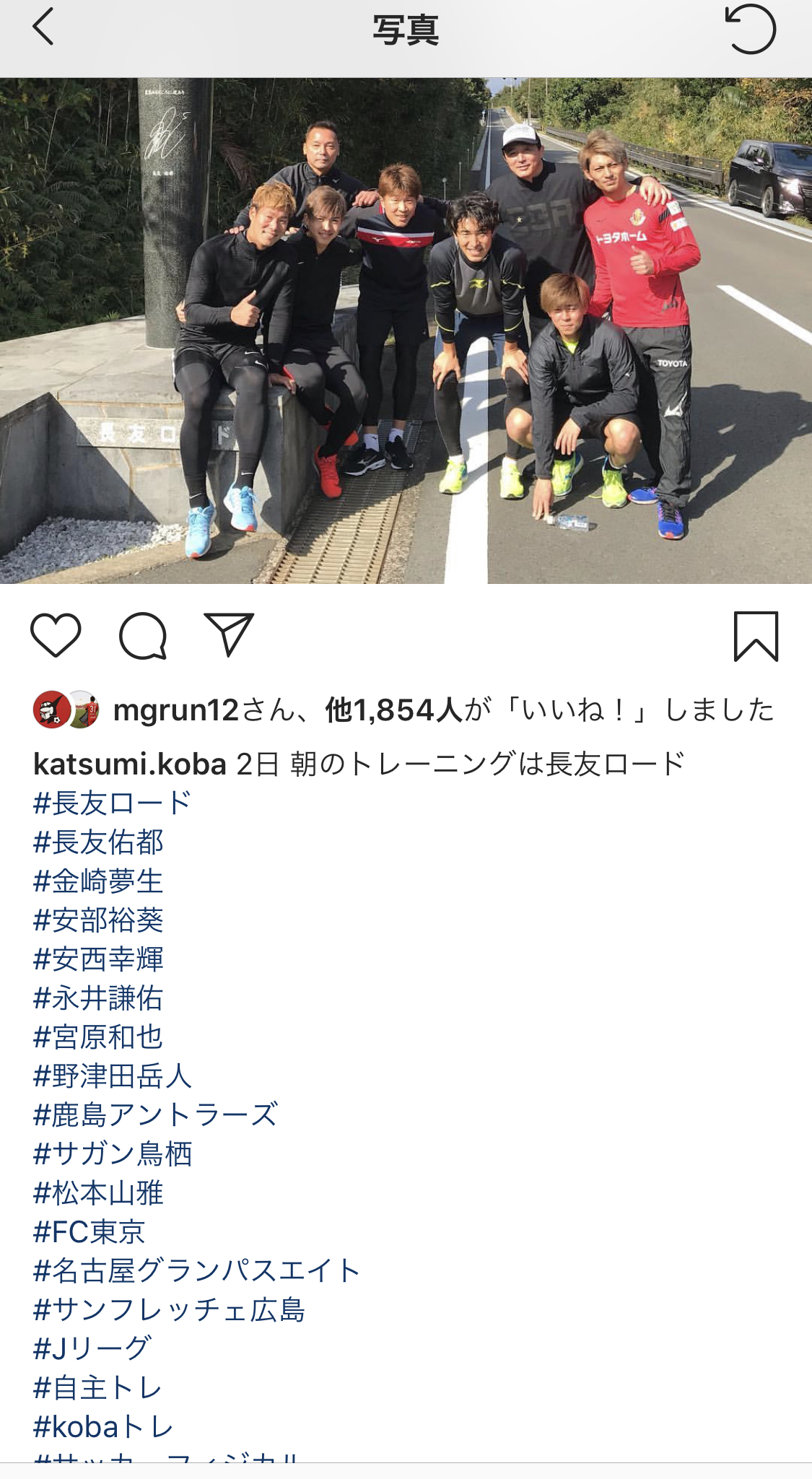View the list of 1,854 other likes
812x1479 pixels.
click(393, 710)
